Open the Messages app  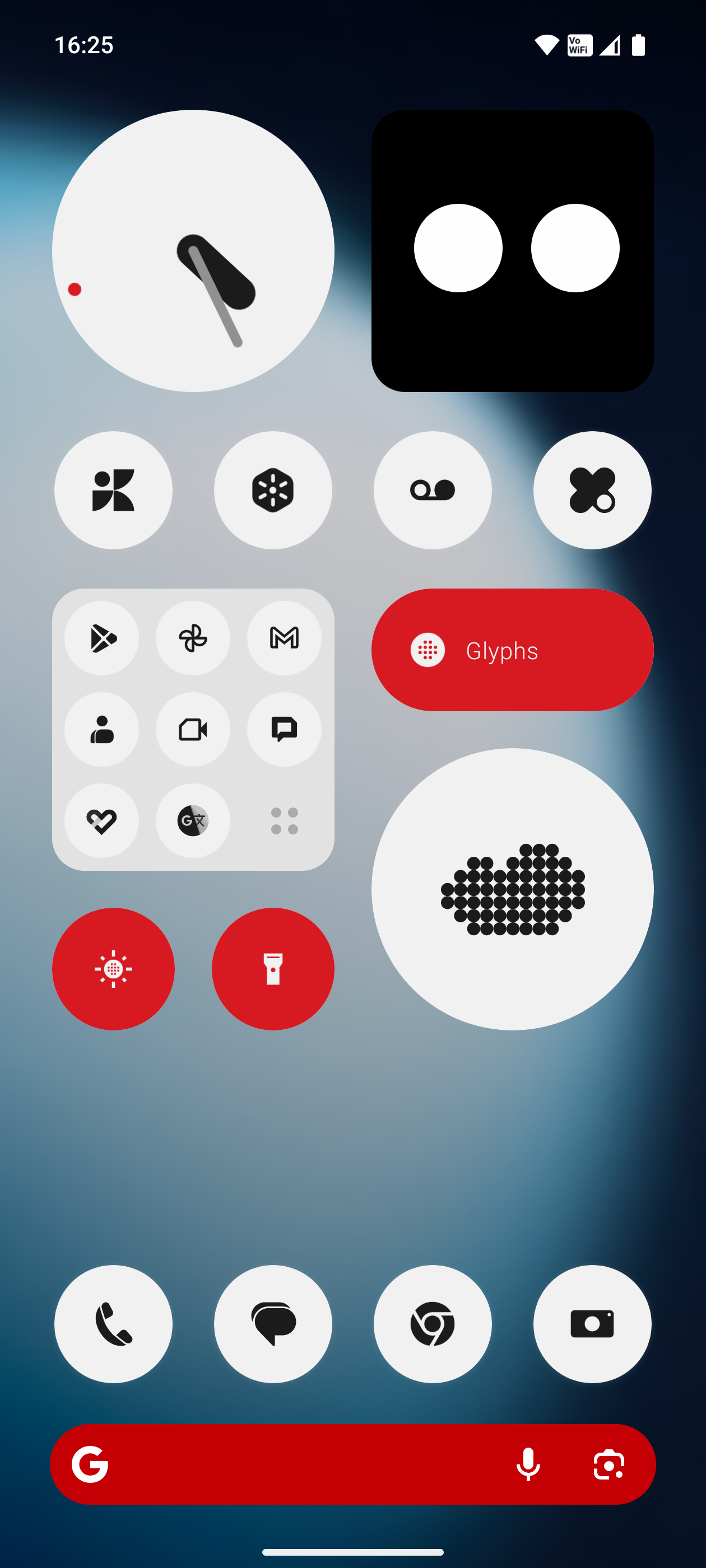coord(273,1324)
